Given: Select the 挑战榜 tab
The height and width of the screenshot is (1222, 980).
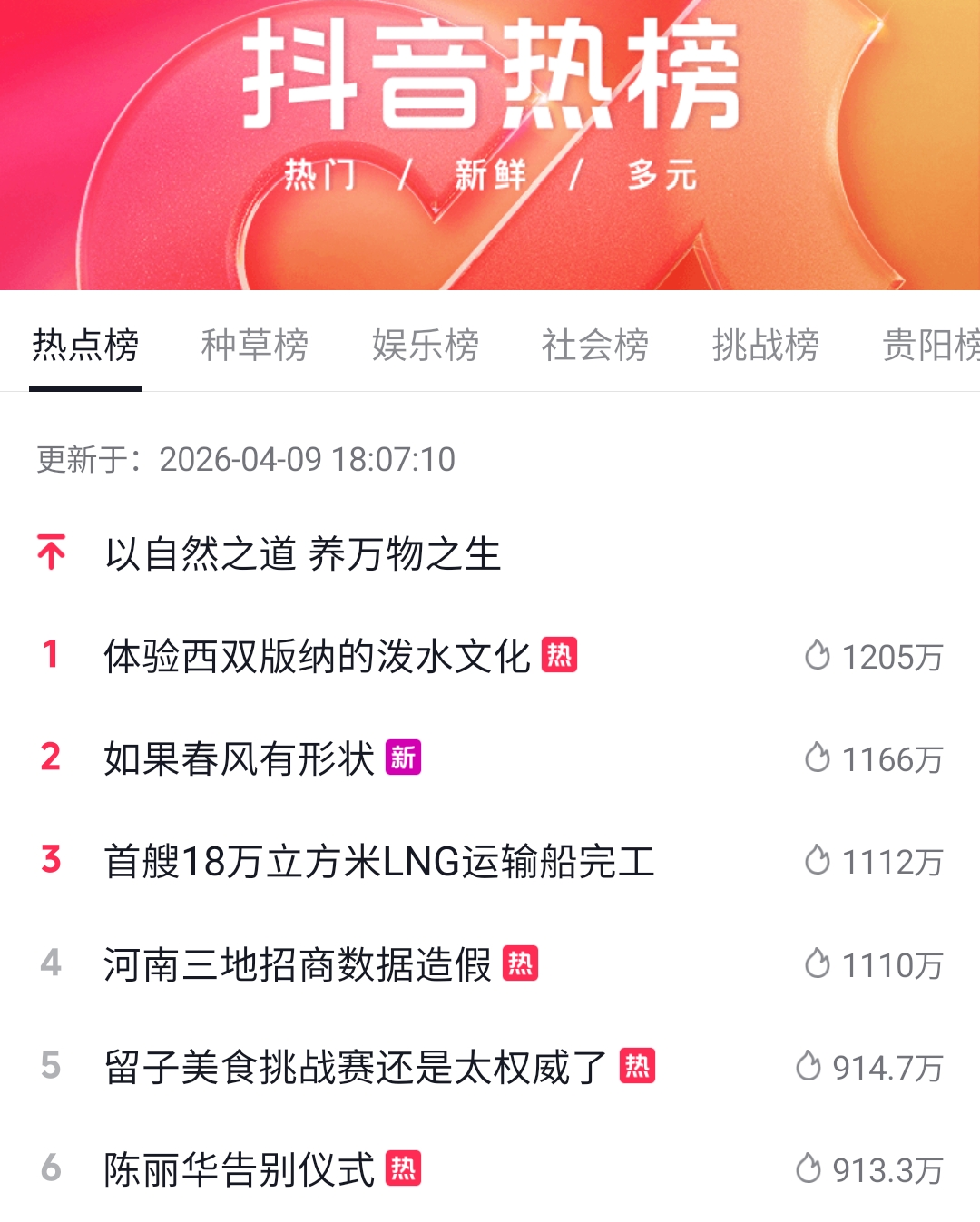Looking at the screenshot, I should [765, 346].
